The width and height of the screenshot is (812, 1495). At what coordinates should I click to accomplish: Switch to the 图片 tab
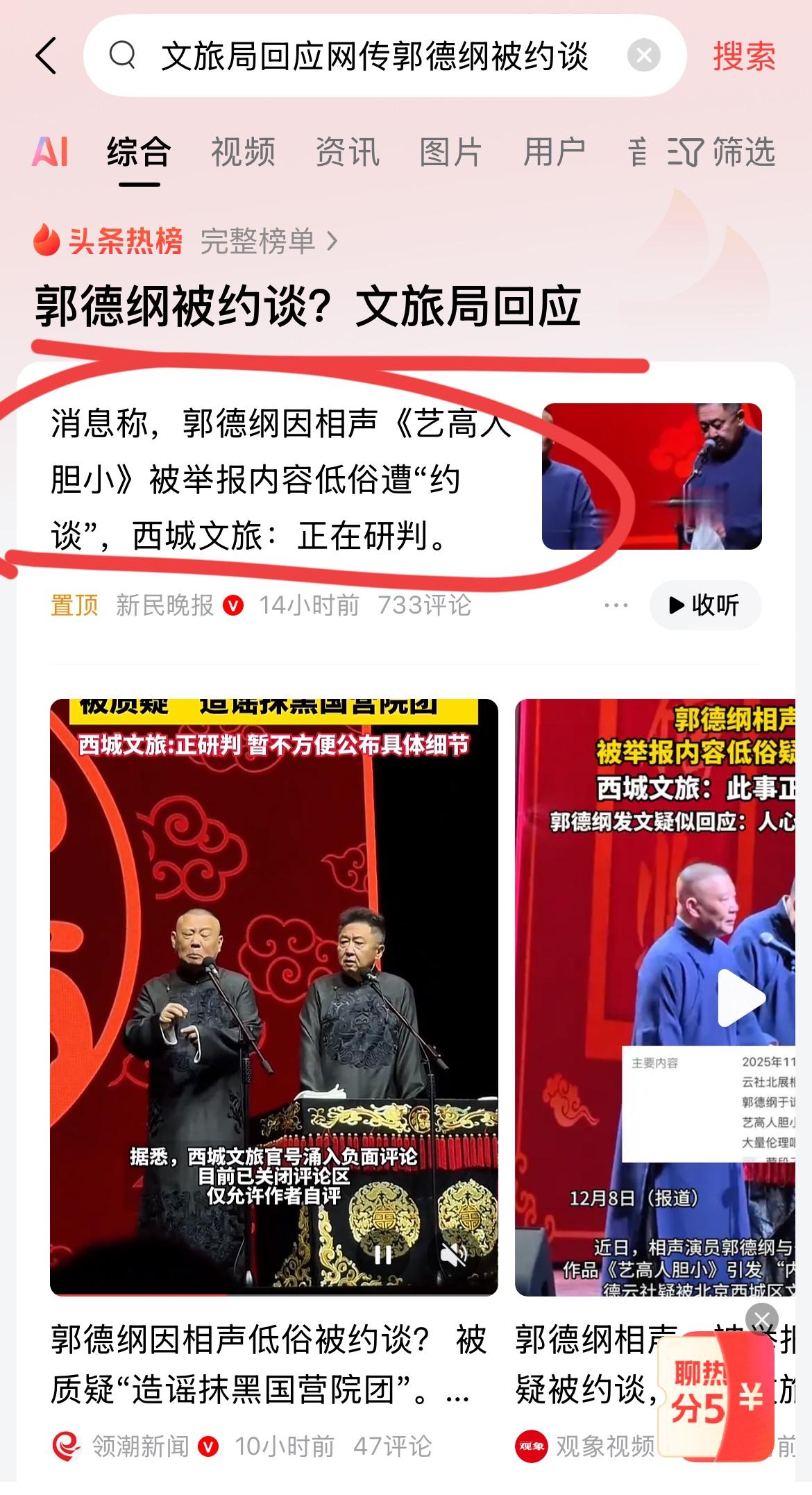coord(450,152)
